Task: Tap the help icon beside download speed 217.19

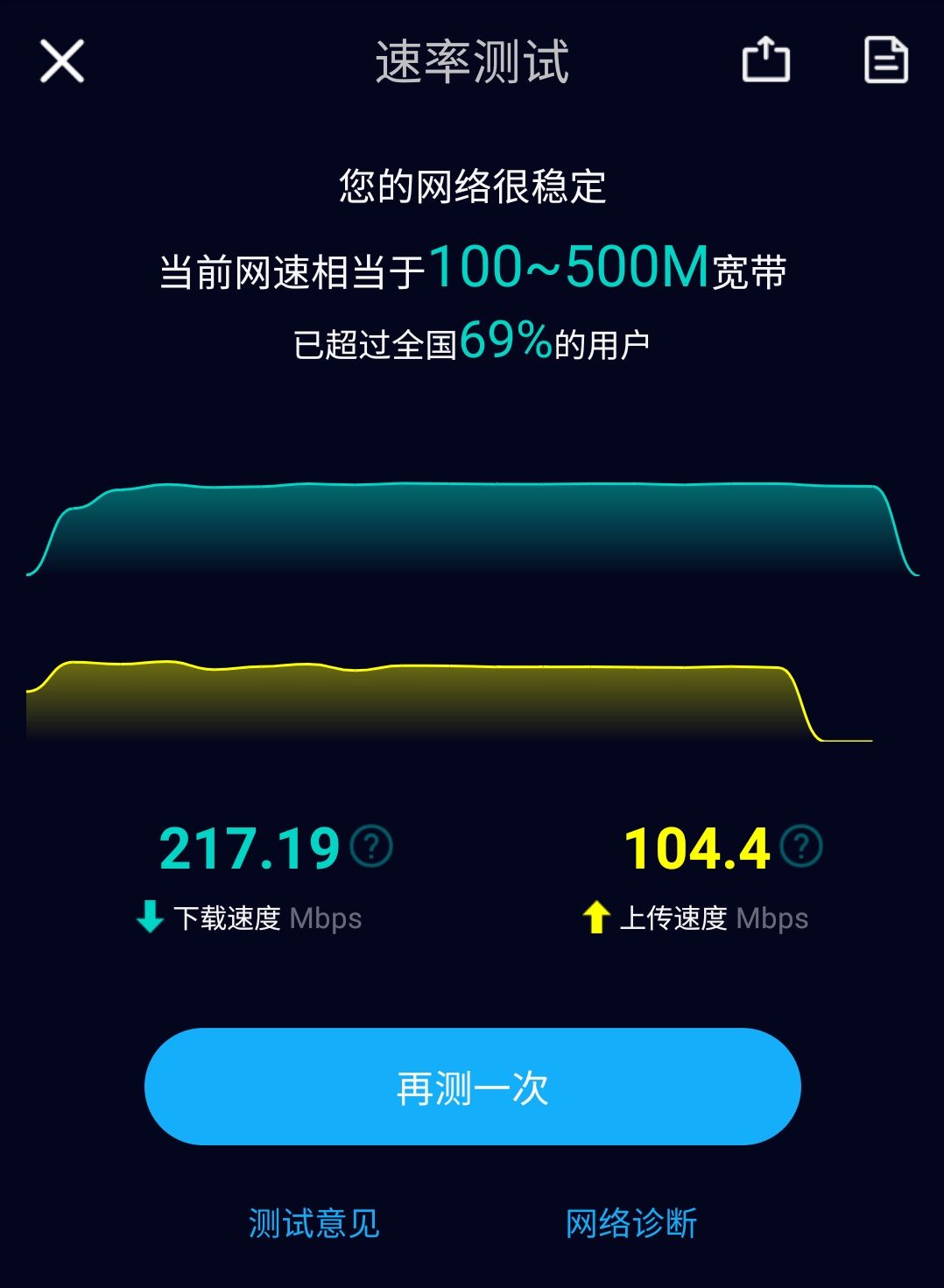Action: [371, 847]
